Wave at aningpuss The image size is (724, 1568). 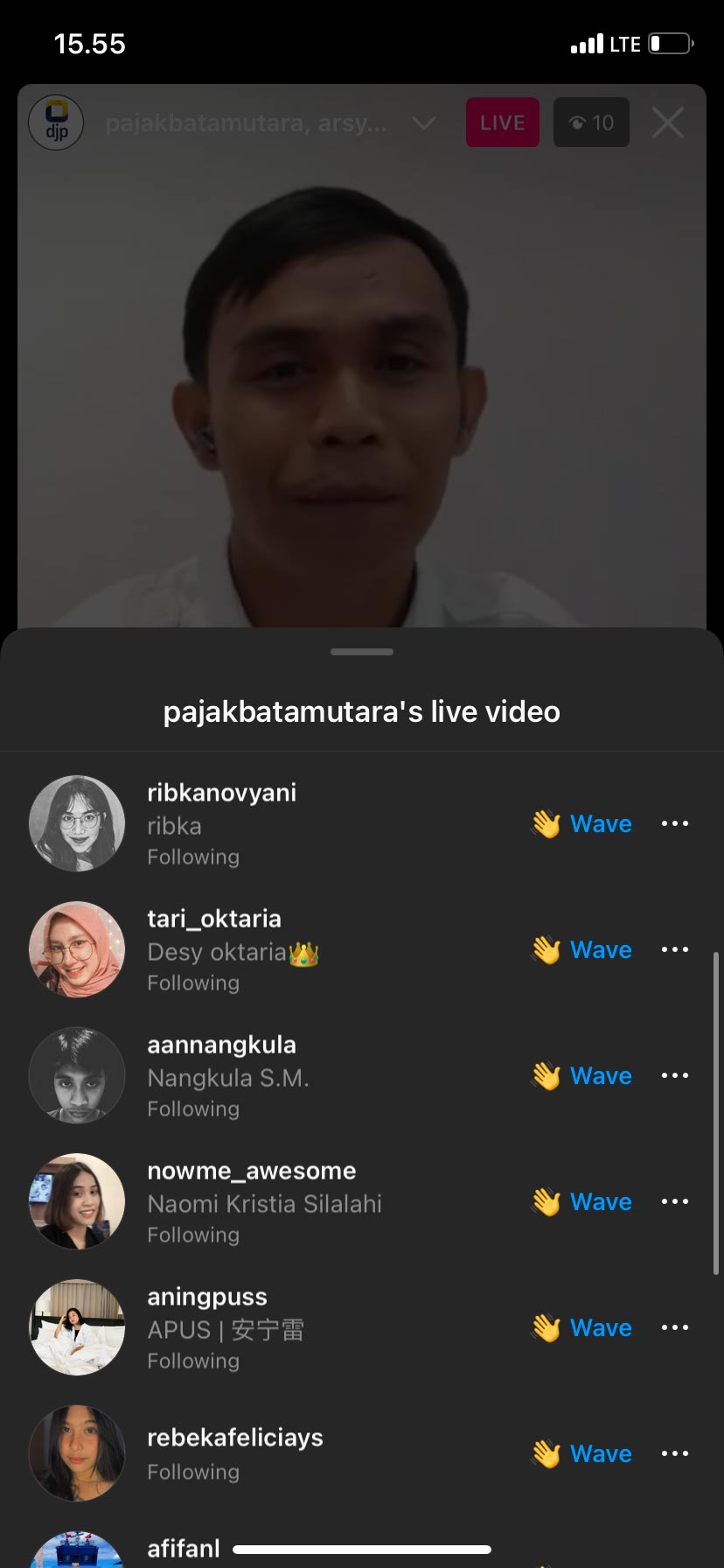pyautogui.click(x=582, y=1327)
